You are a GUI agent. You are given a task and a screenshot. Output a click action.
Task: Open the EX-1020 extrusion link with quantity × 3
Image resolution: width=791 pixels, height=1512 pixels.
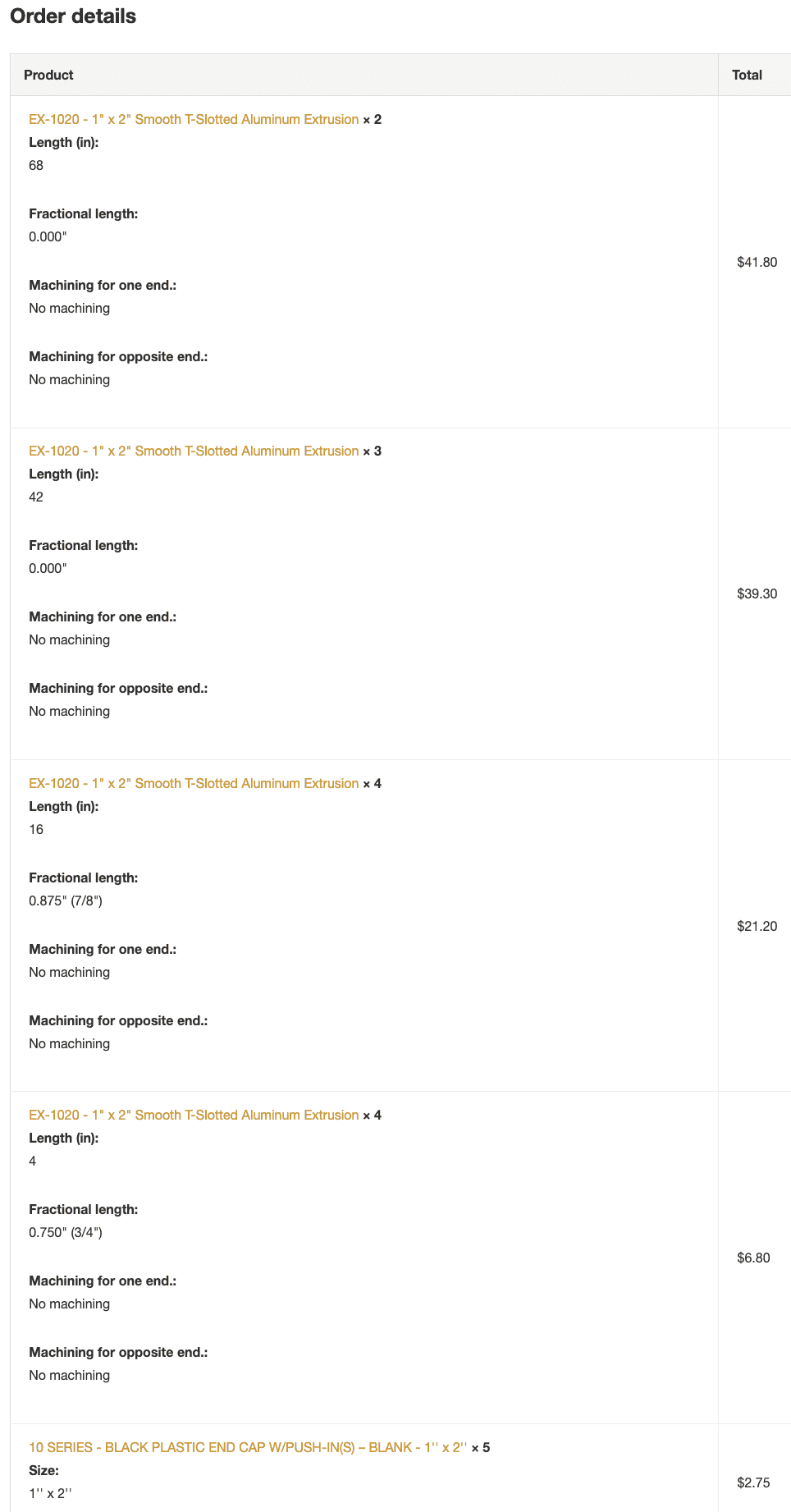coord(194,451)
